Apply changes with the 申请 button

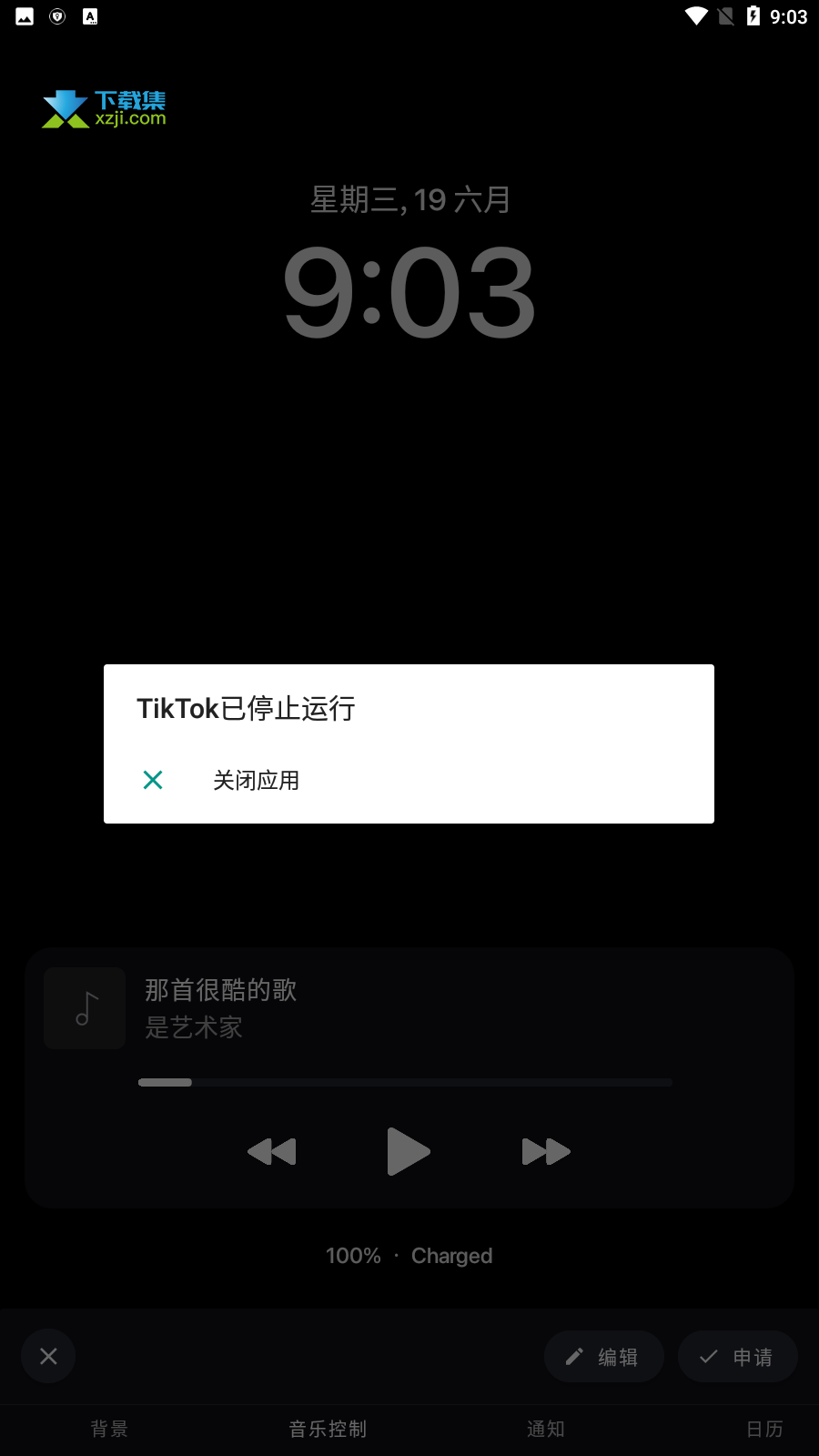737,1357
